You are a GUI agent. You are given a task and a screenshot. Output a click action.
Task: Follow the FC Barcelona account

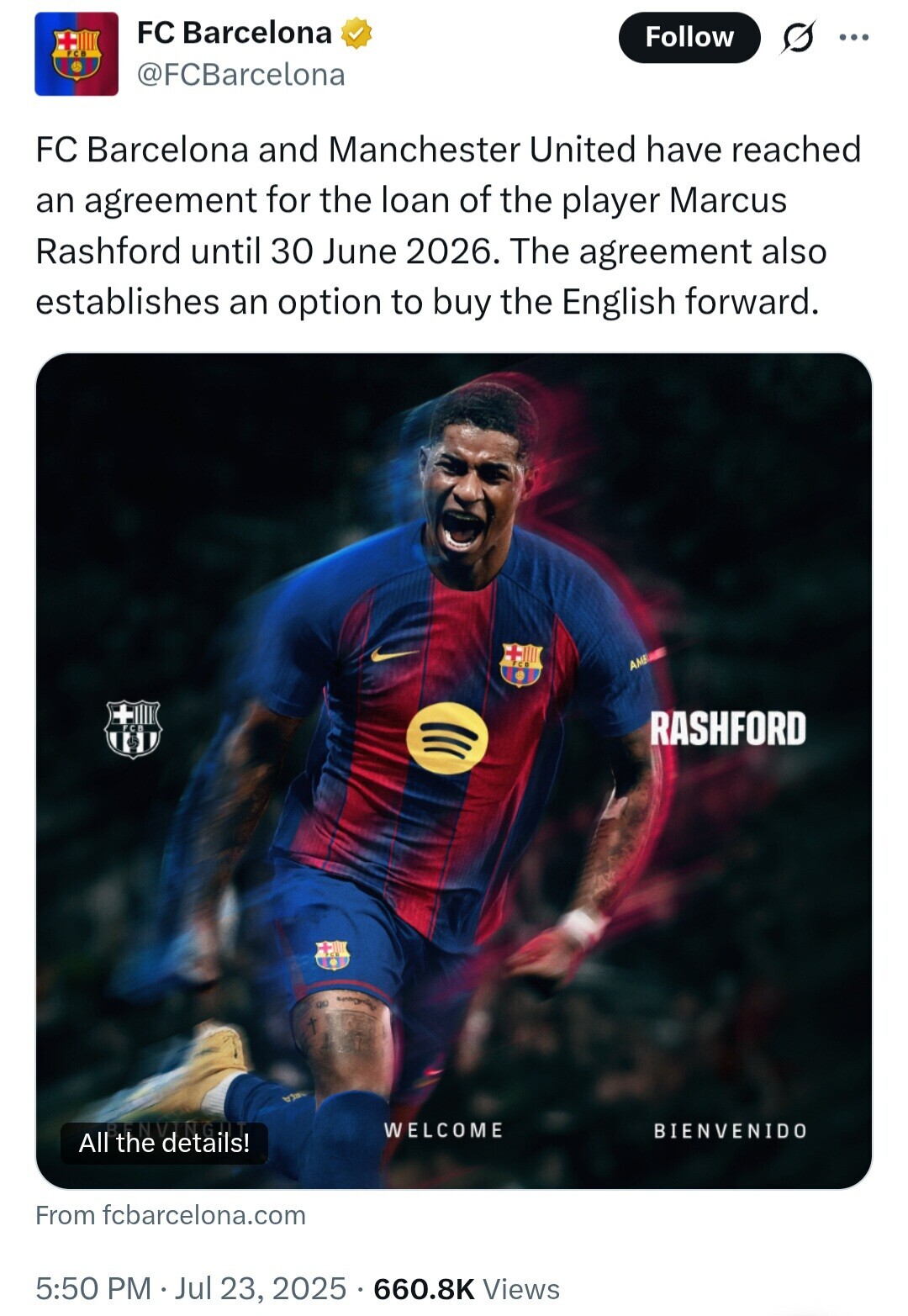pyautogui.click(x=689, y=38)
